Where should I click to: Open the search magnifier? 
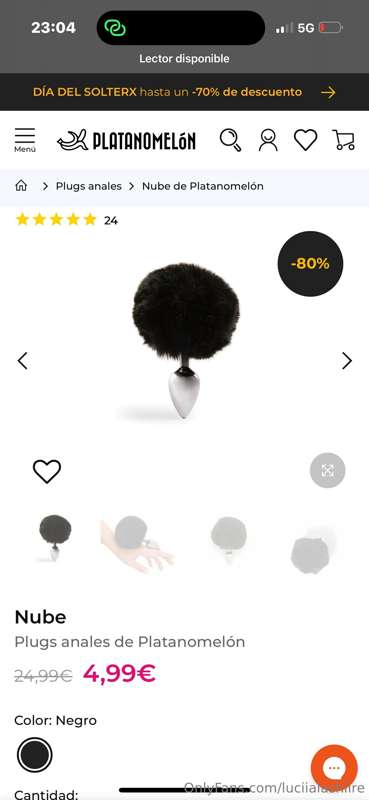point(230,140)
